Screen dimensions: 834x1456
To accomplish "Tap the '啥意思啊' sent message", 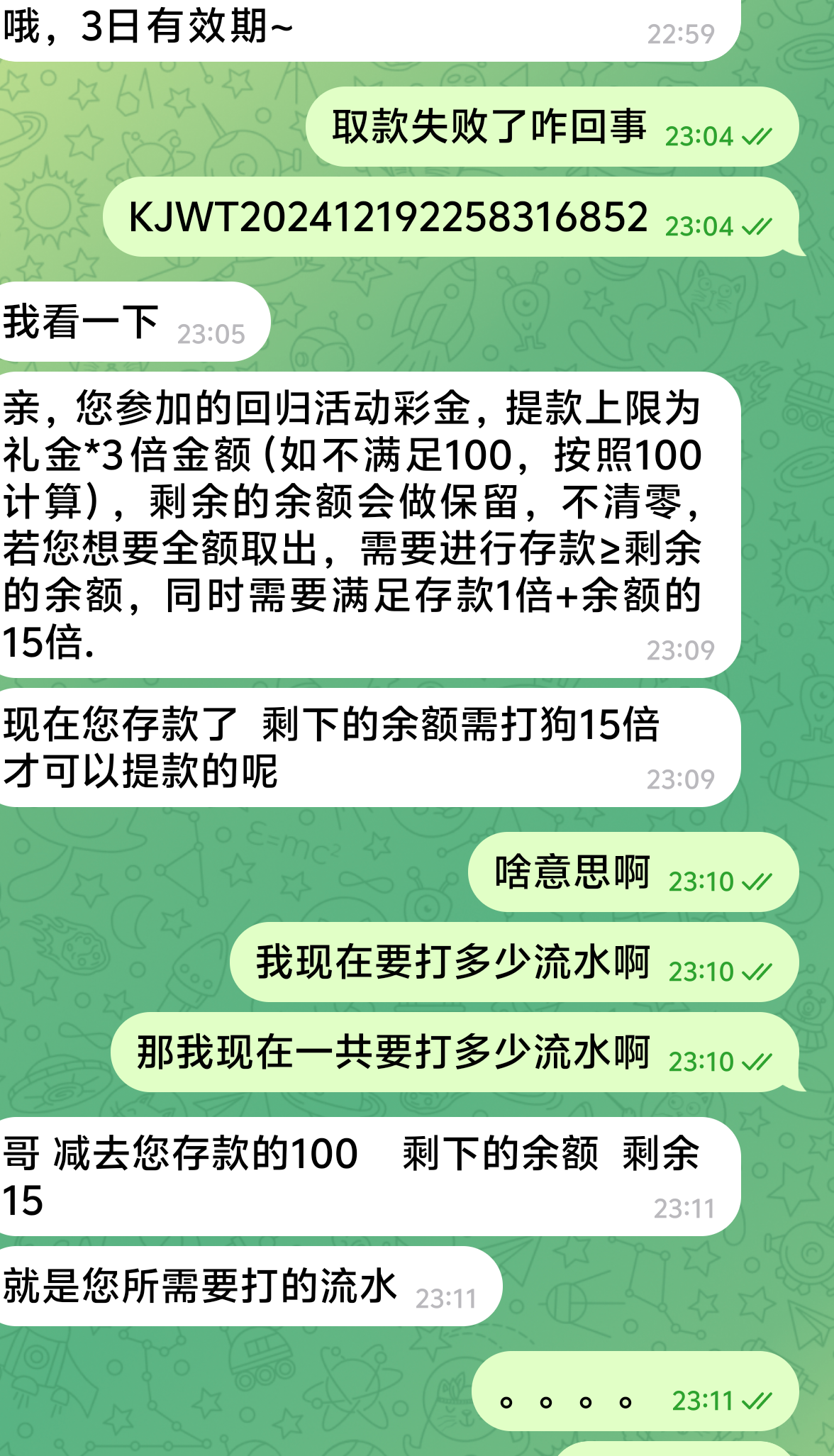I will (572, 872).
